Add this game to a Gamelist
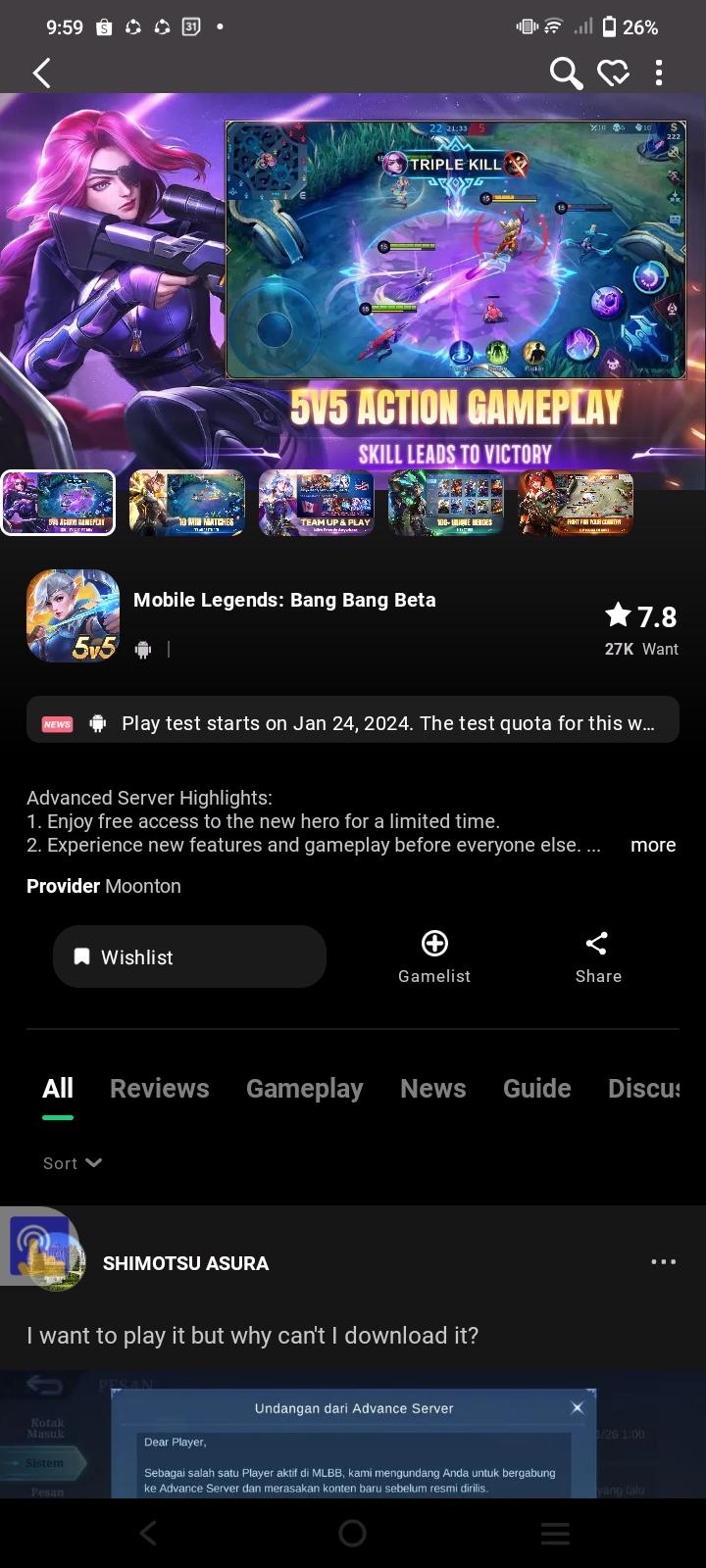The image size is (706, 1568). (434, 956)
